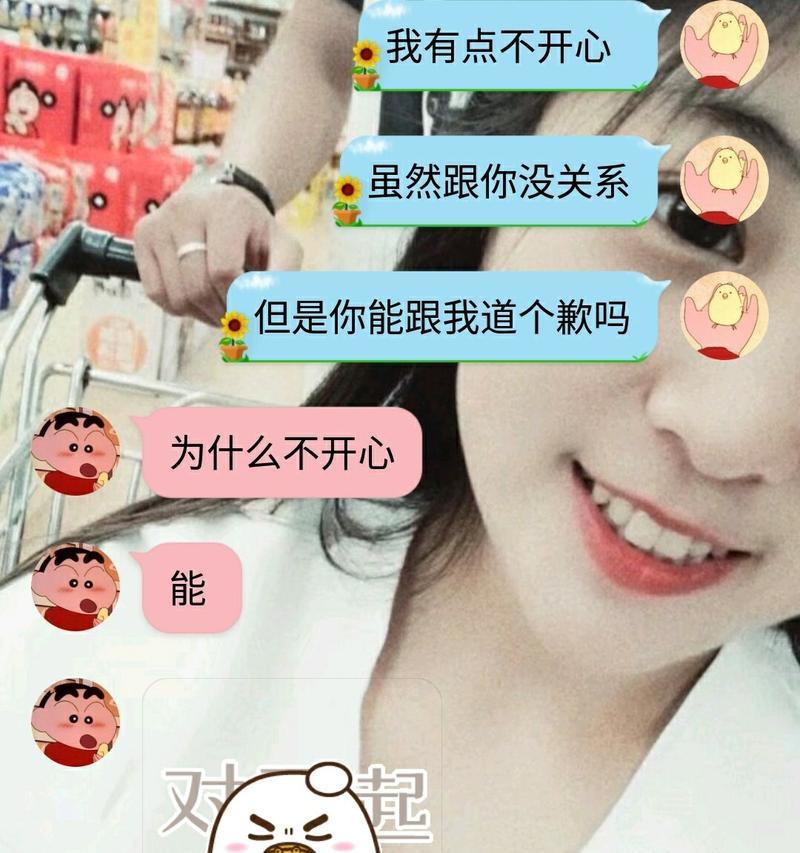The width and height of the screenshot is (800, 853).
Task: Open chick avatar beside 我有点不开心 message
Action: coord(724,44)
